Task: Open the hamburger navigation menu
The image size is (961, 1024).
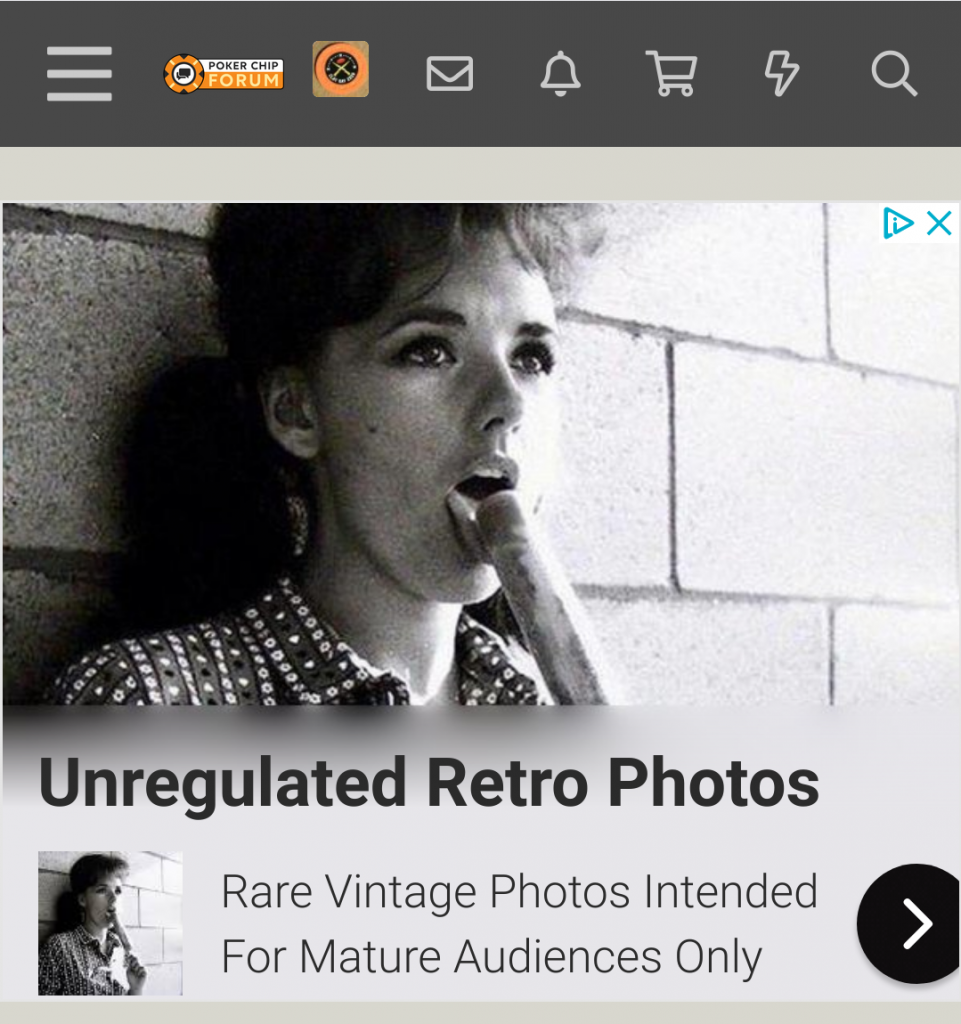Action: (x=79, y=72)
